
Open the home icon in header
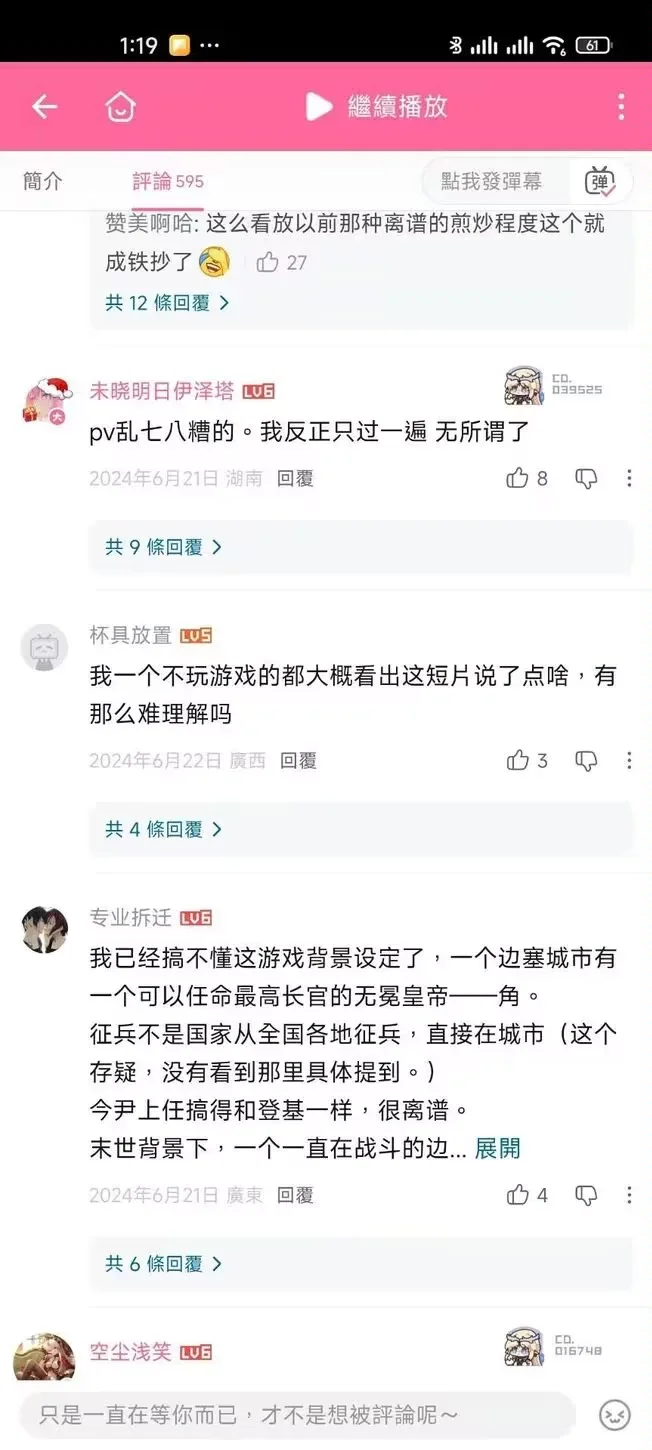tap(120, 107)
